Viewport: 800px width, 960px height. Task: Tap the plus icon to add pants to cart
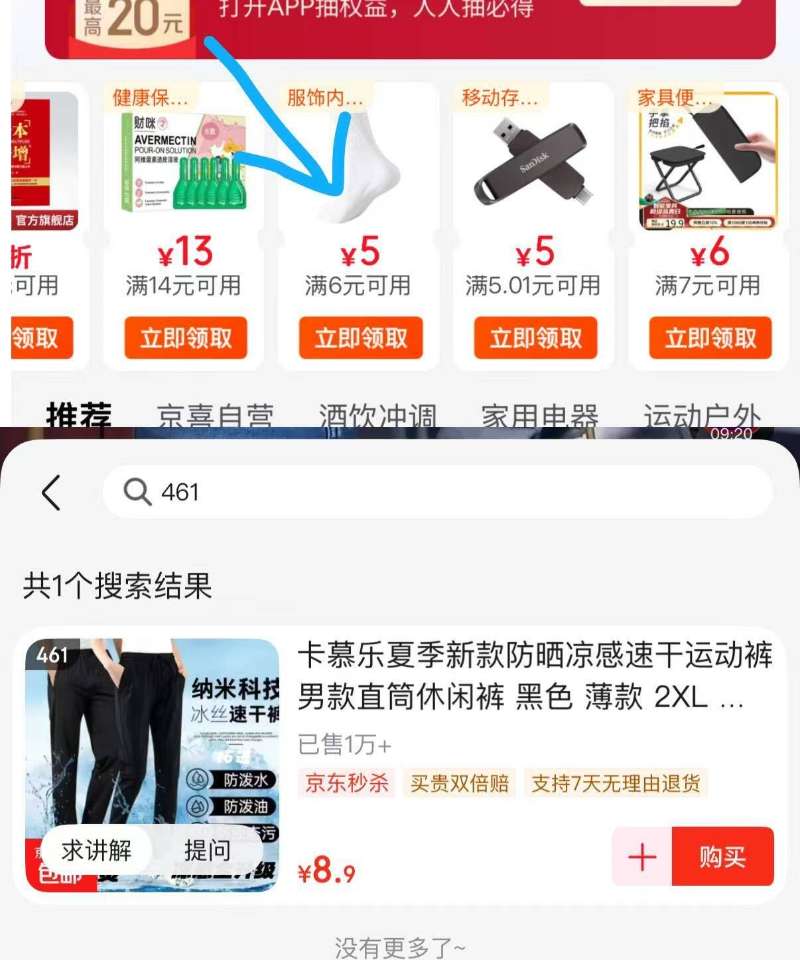pyautogui.click(x=641, y=858)
